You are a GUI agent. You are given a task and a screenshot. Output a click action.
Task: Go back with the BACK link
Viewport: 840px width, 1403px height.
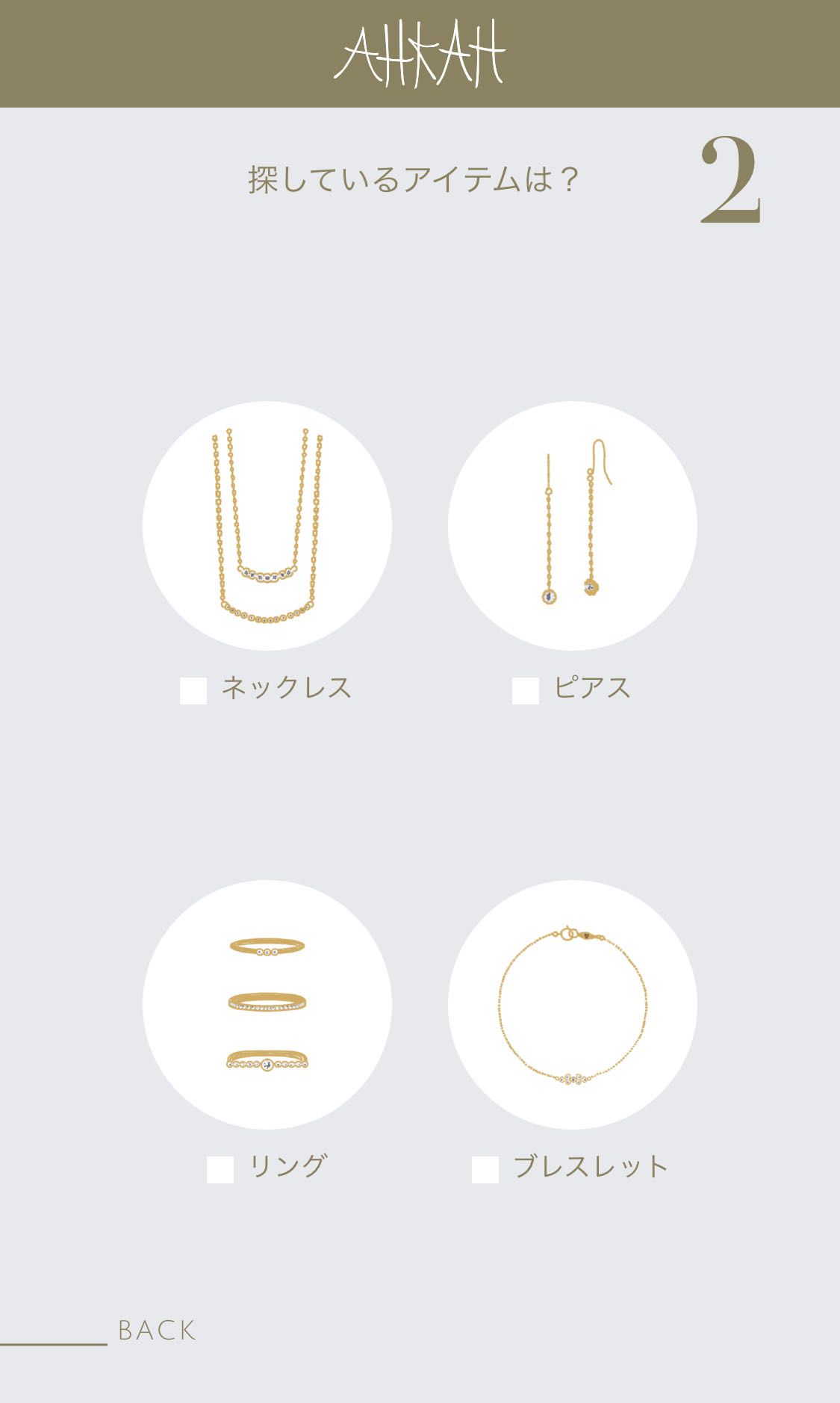coord(157,1331)
